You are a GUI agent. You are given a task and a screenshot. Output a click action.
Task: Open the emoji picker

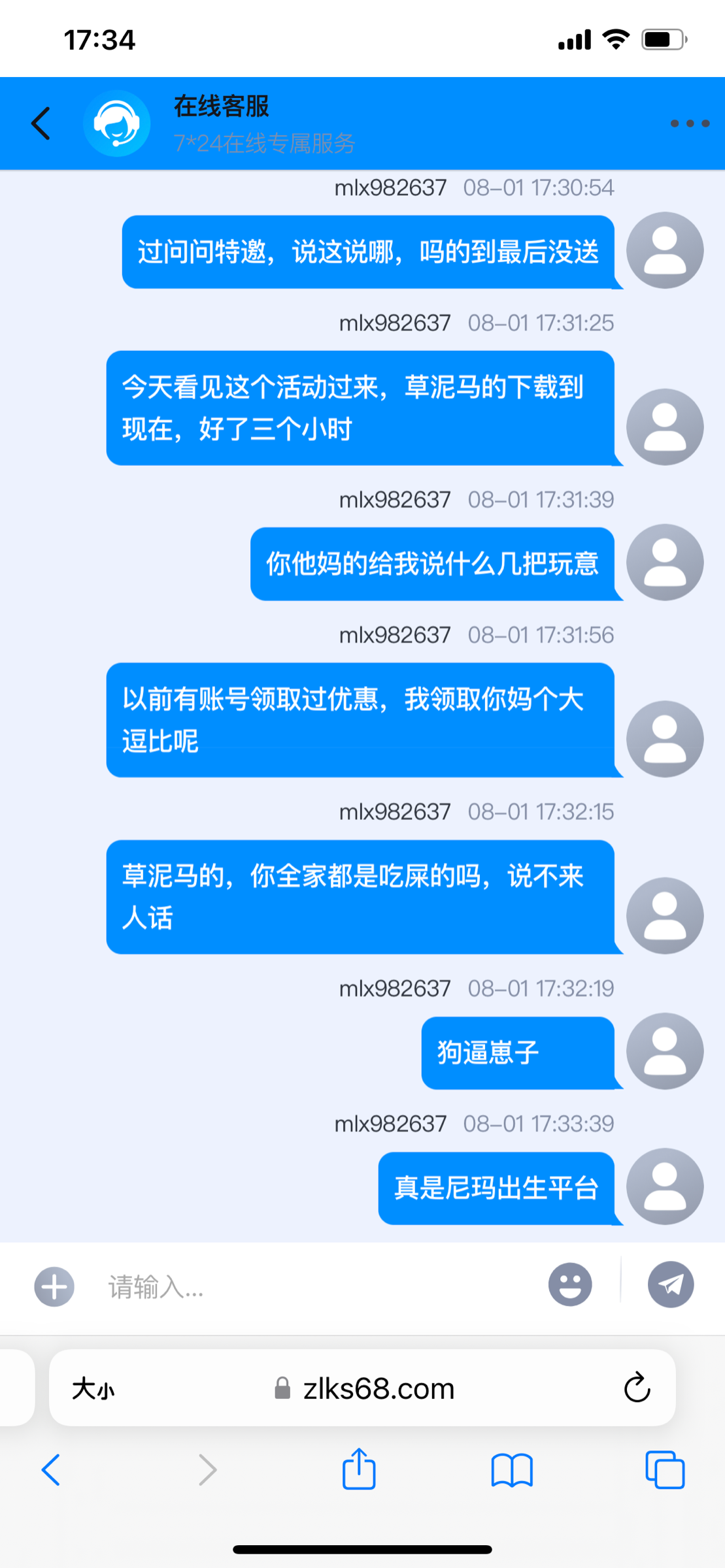click(570, 1284)
